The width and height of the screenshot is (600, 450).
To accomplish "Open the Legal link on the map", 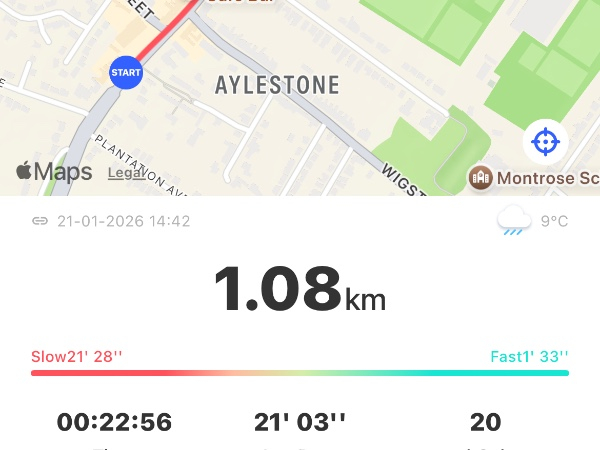I will [x=126, y=172].
